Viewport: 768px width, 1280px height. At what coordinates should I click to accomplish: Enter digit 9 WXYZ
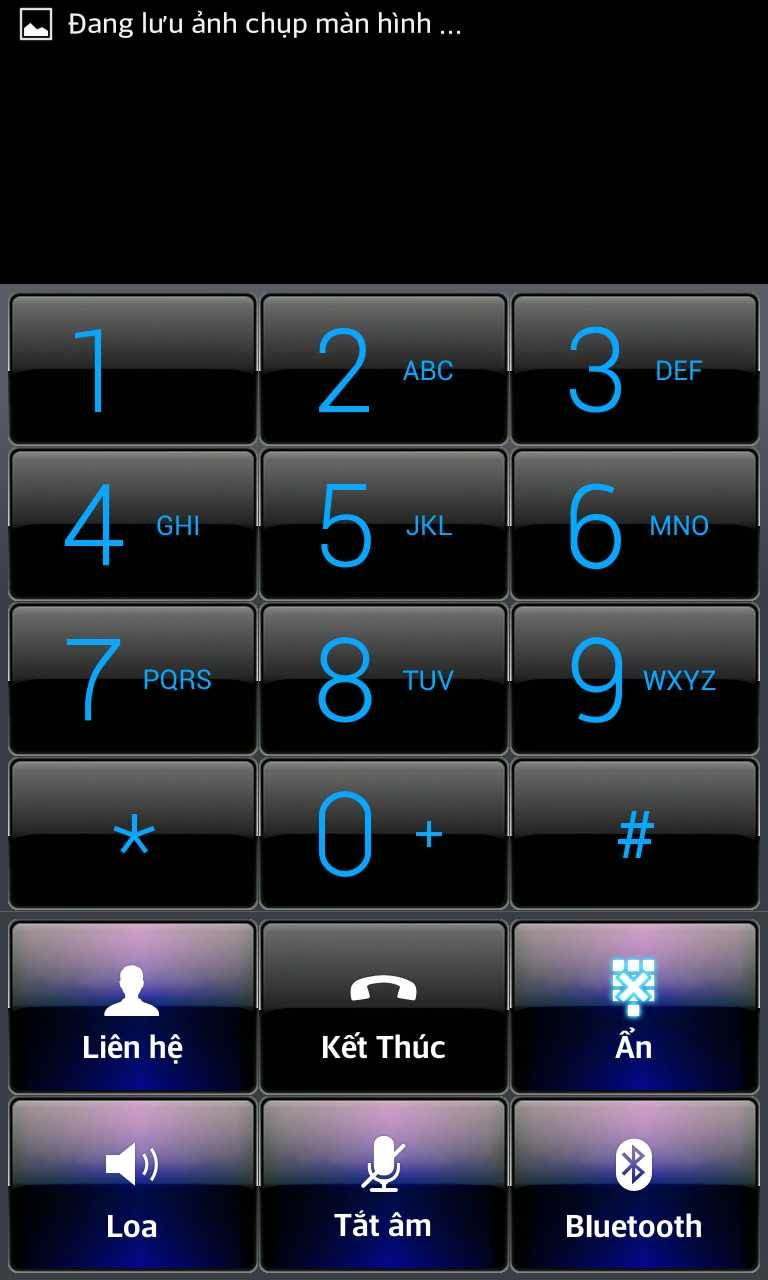point(635,680)
